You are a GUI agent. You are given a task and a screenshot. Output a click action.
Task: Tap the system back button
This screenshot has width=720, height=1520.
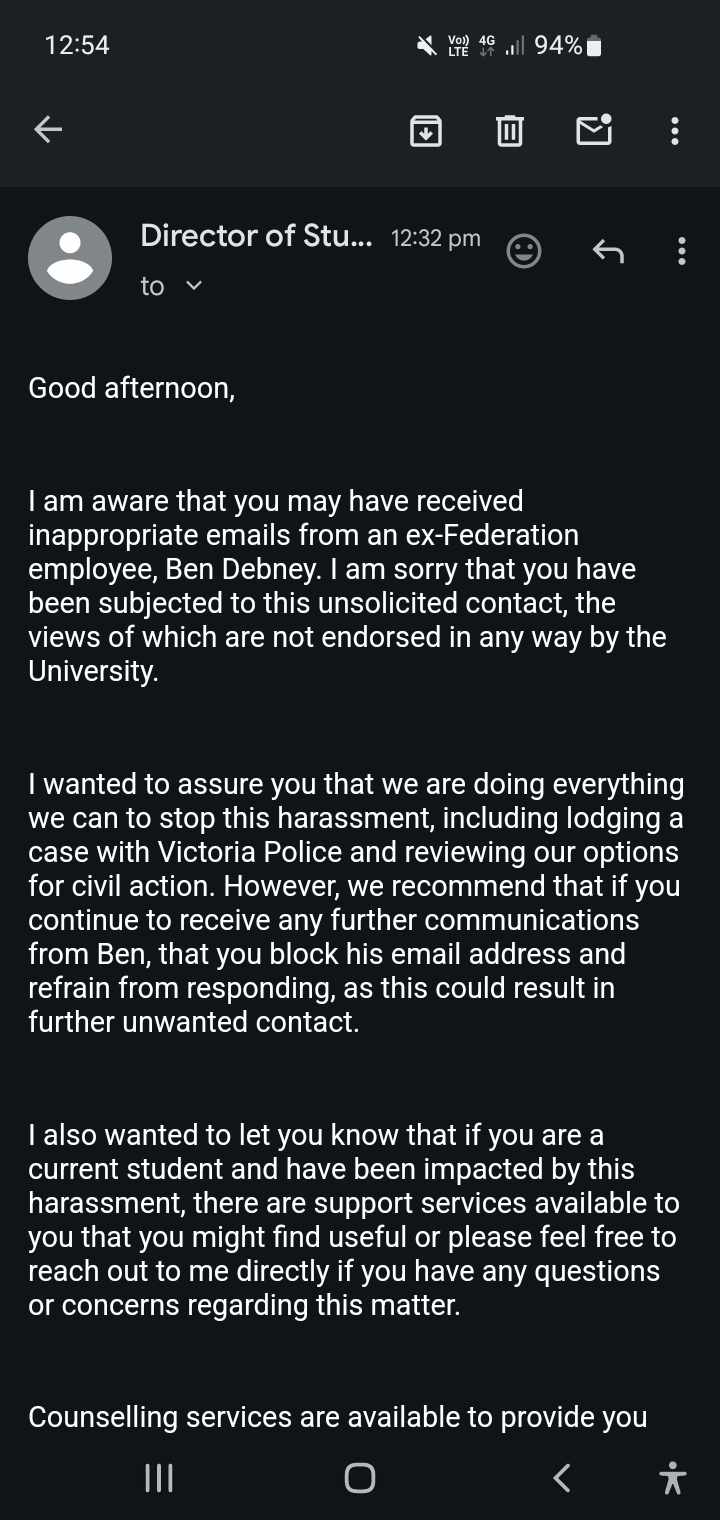(x=562, y=1478)
